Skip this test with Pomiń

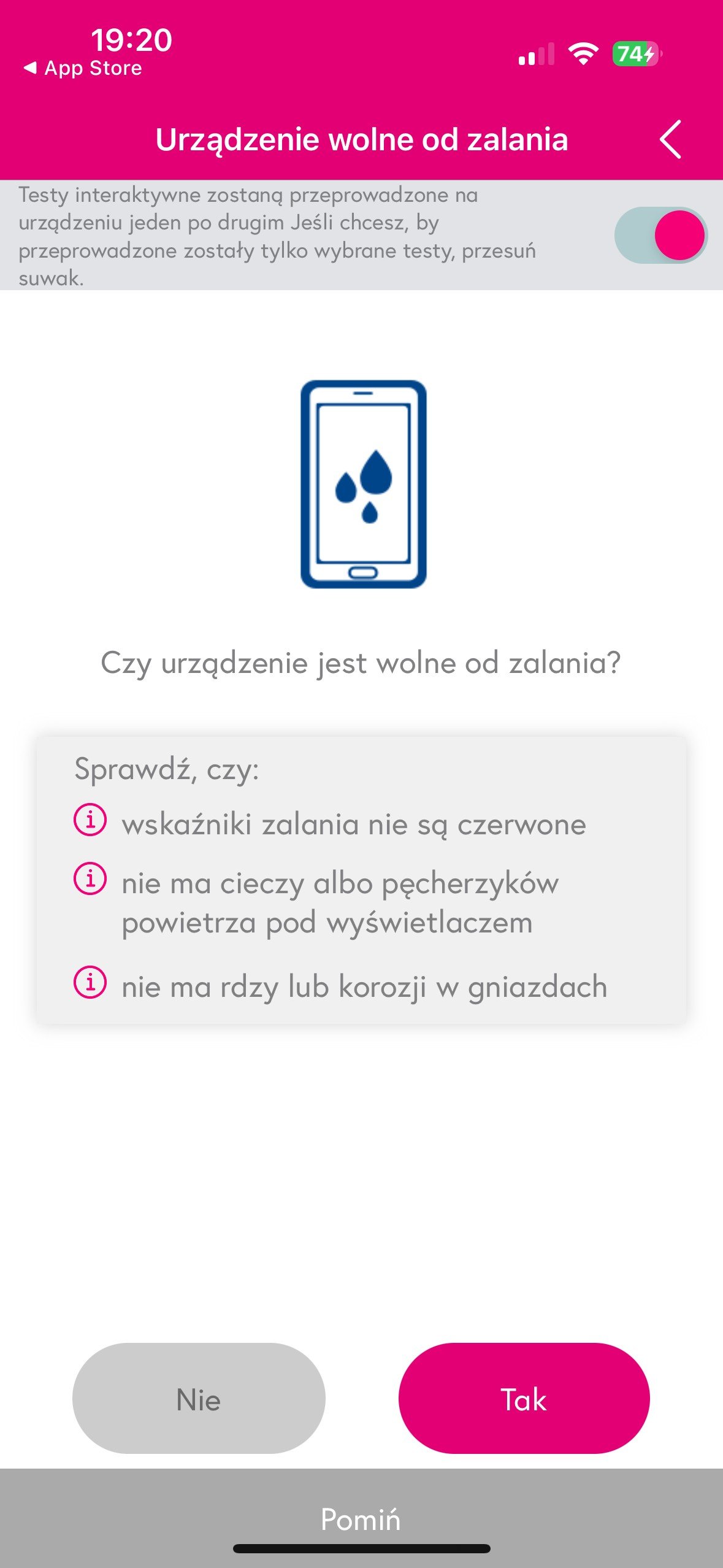(x=361, y=1519)
